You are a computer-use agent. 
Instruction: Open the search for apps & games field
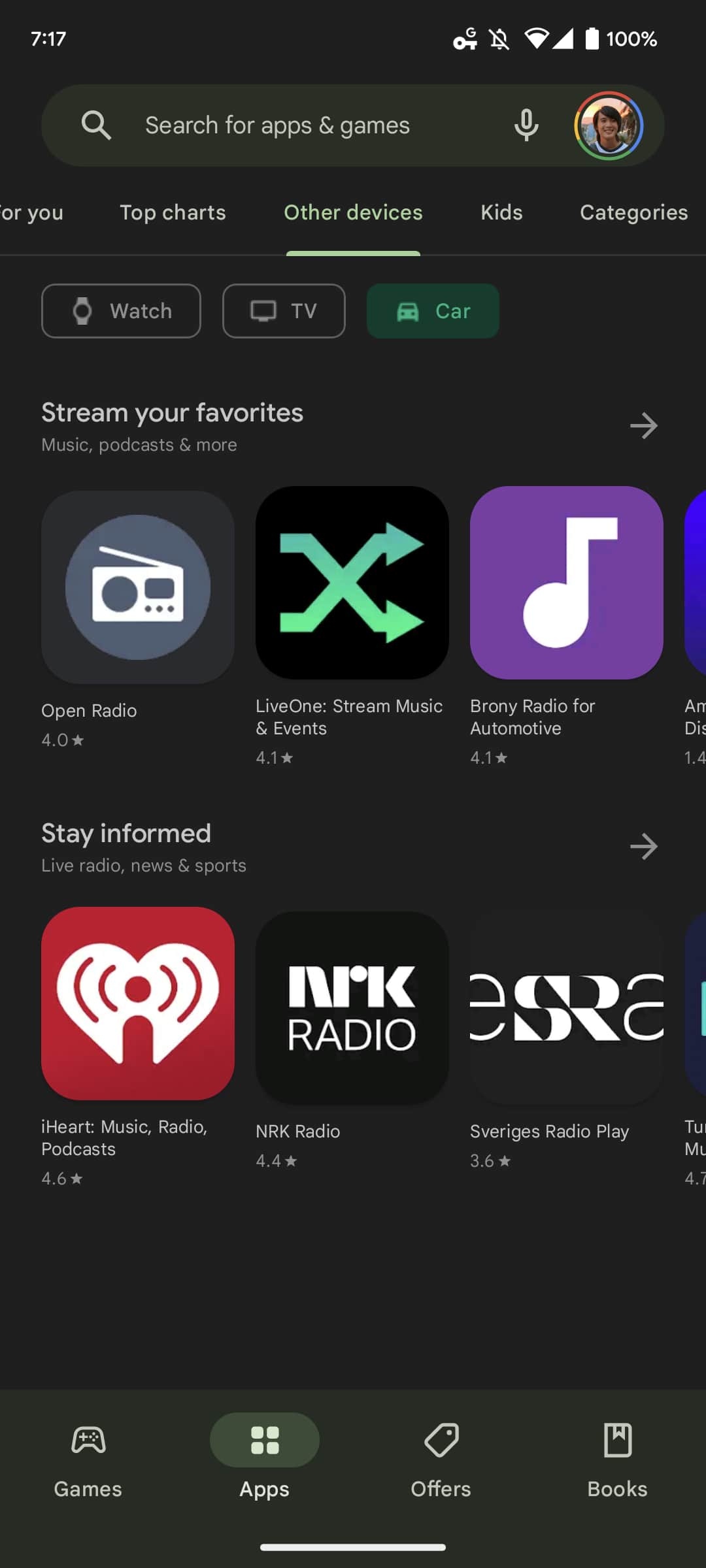coord(277,125)
